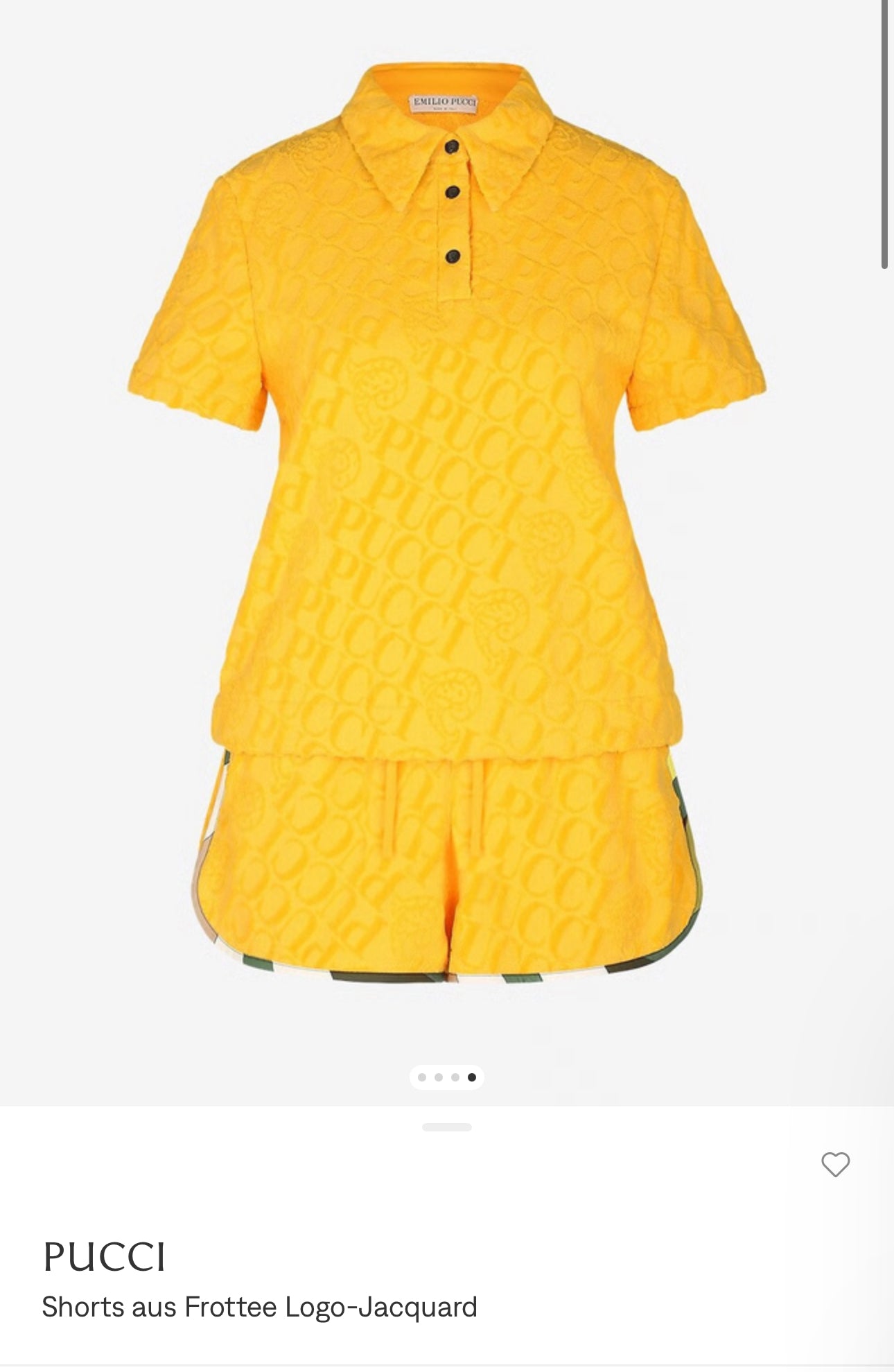Add the Pucci shorts to wishlist
Screen dimensions: 894x1372
(835, 1165)
